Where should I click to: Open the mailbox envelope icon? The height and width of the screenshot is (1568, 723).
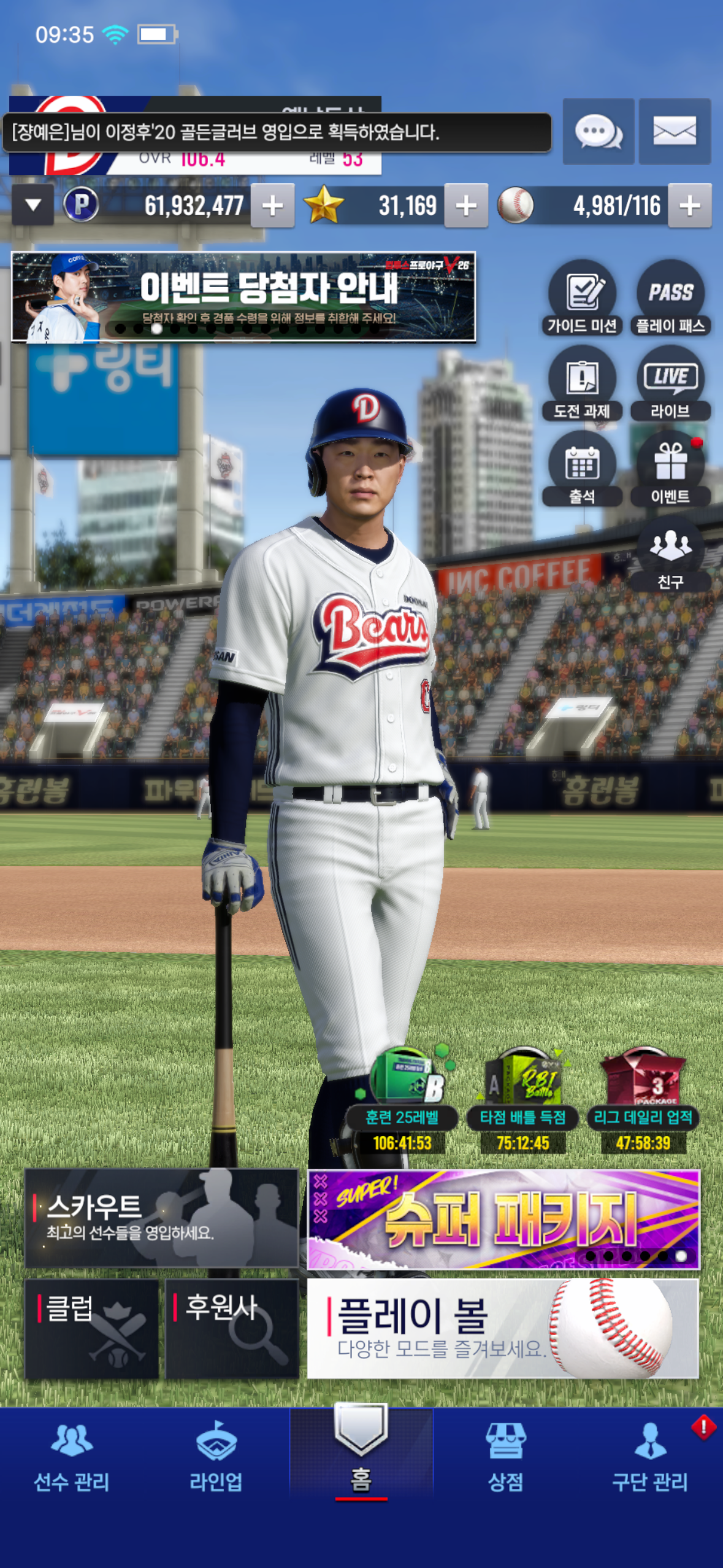pyautogui.click(x=675, y=131)
